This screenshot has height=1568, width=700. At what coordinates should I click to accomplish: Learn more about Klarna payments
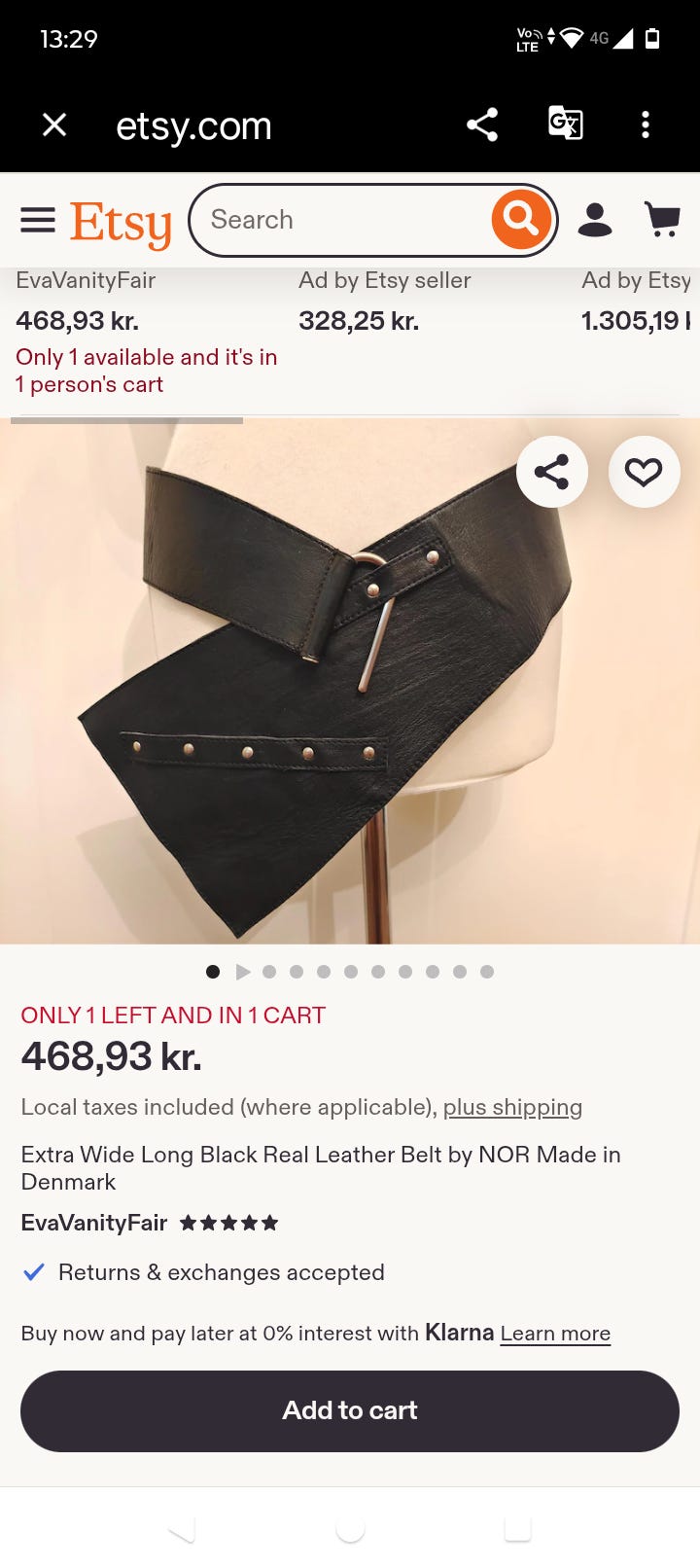(x=555, y=1334)
